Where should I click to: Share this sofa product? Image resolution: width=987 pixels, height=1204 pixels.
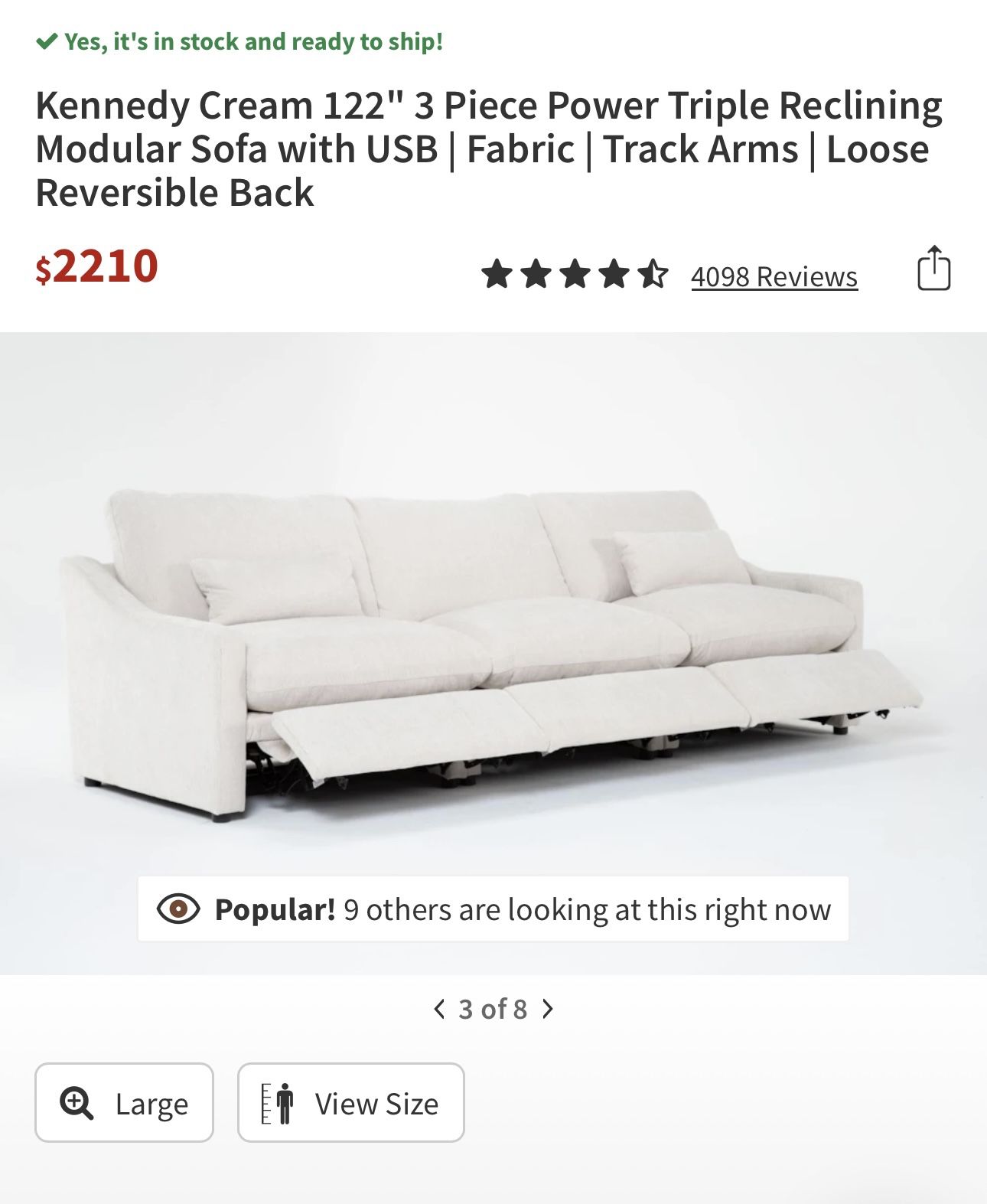(x=933, y=269)
